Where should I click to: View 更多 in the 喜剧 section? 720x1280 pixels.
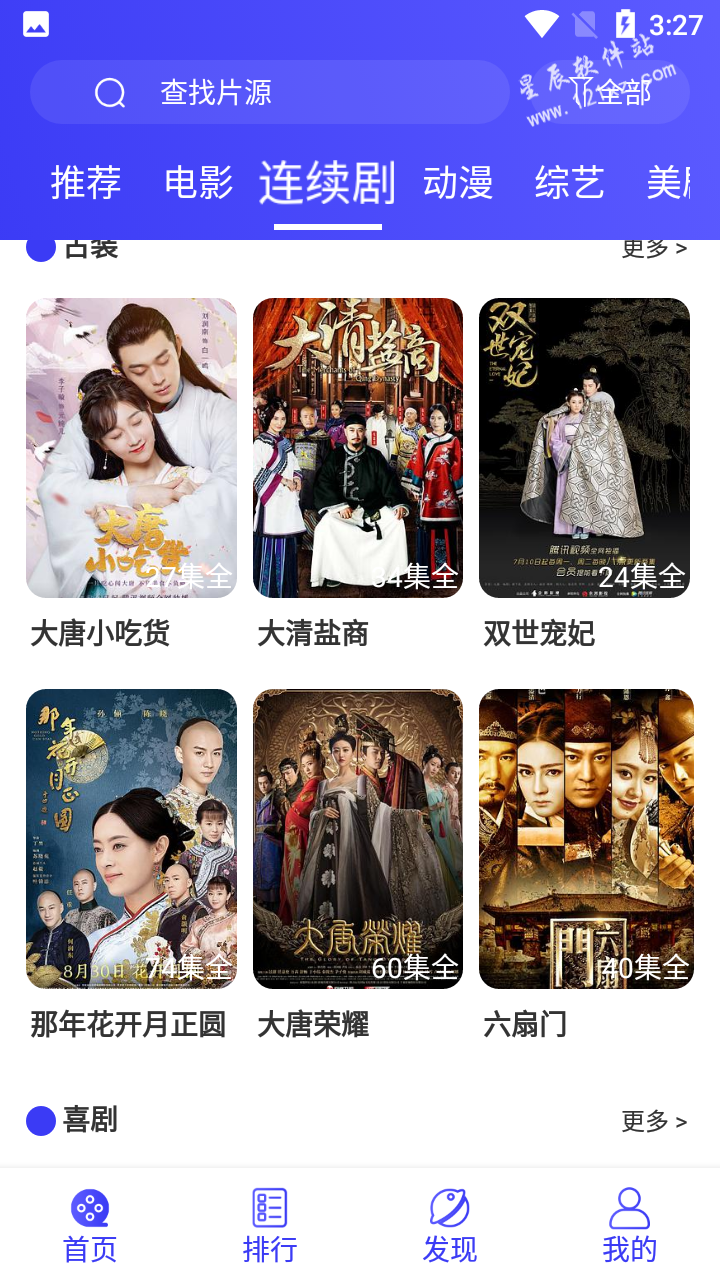654,1121
